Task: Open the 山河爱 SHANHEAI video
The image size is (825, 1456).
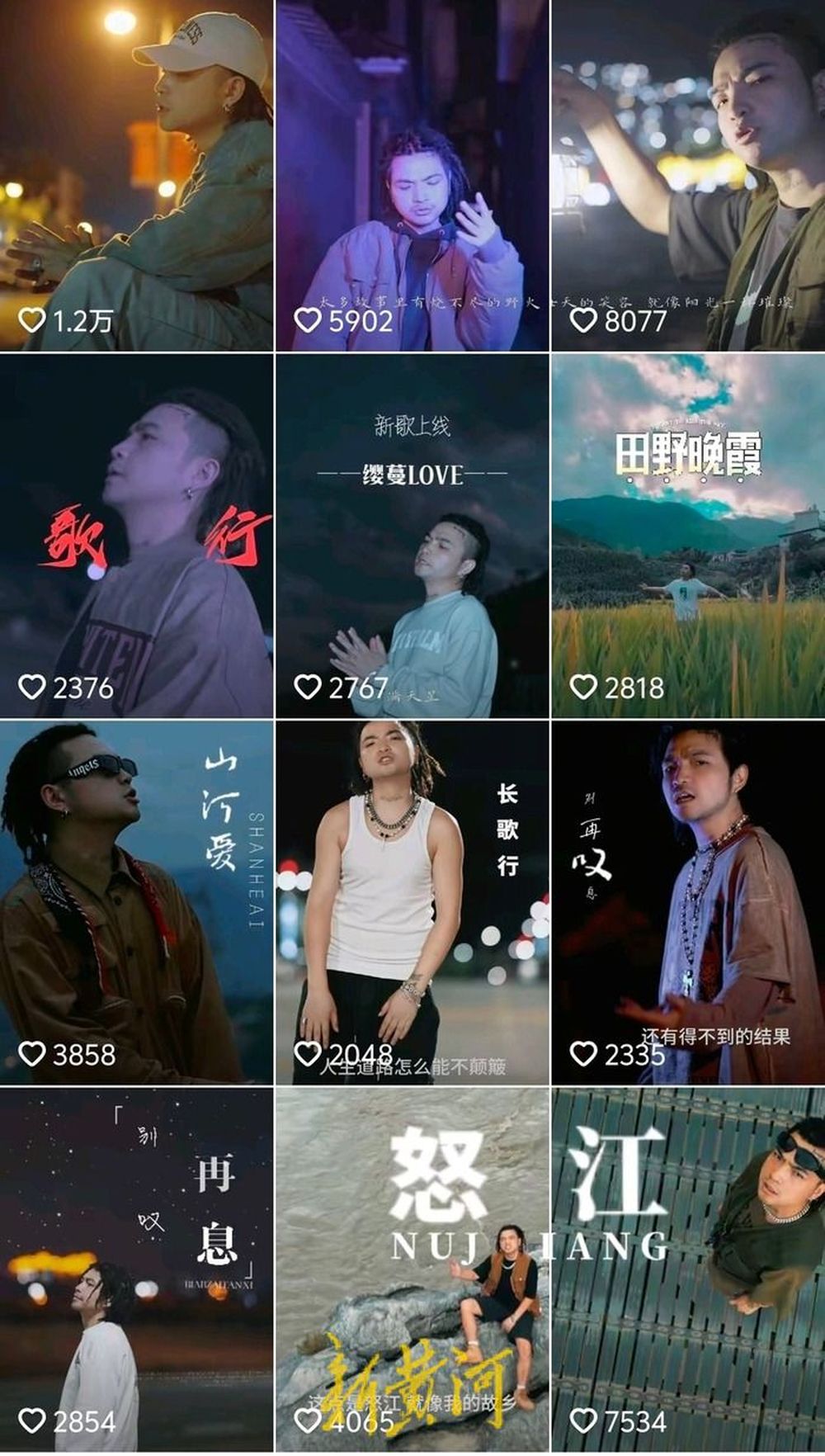Action: coord(136,903)
